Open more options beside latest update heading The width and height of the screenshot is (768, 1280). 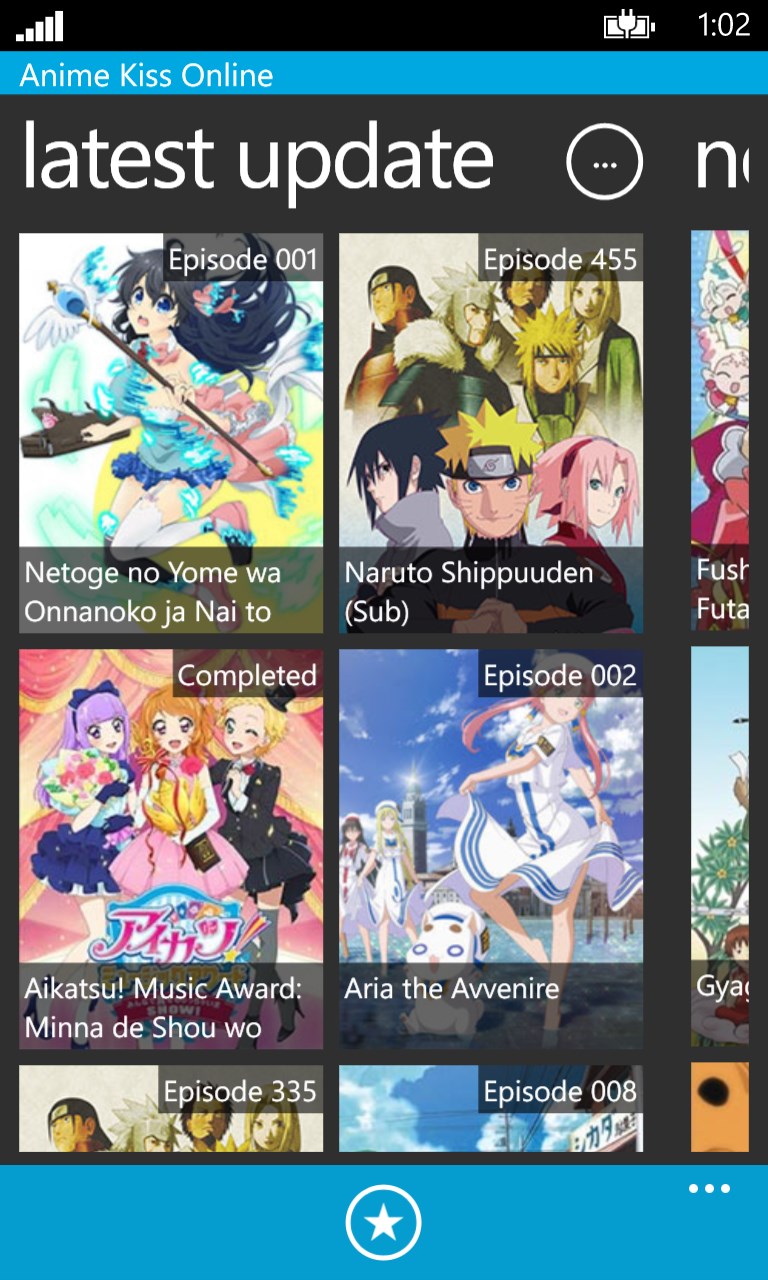click(x=604, y=163)
